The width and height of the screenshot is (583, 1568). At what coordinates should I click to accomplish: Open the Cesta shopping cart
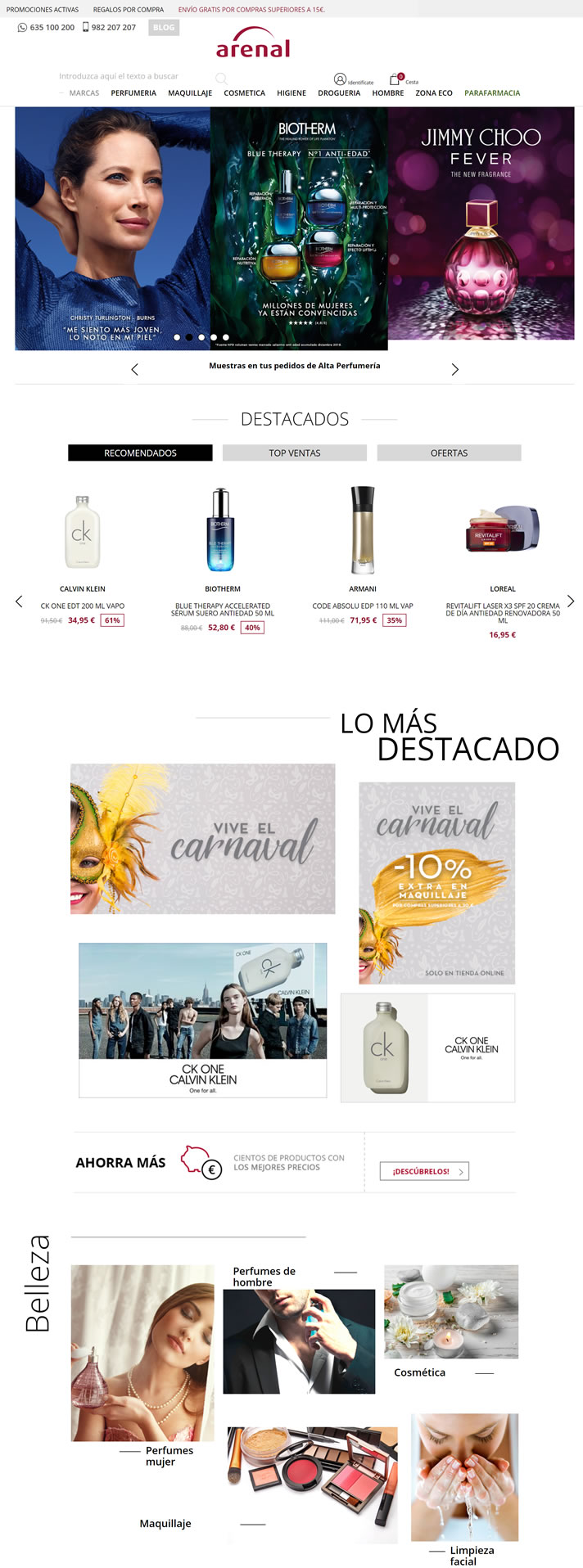pyautogui.click(x=395, y=79)
